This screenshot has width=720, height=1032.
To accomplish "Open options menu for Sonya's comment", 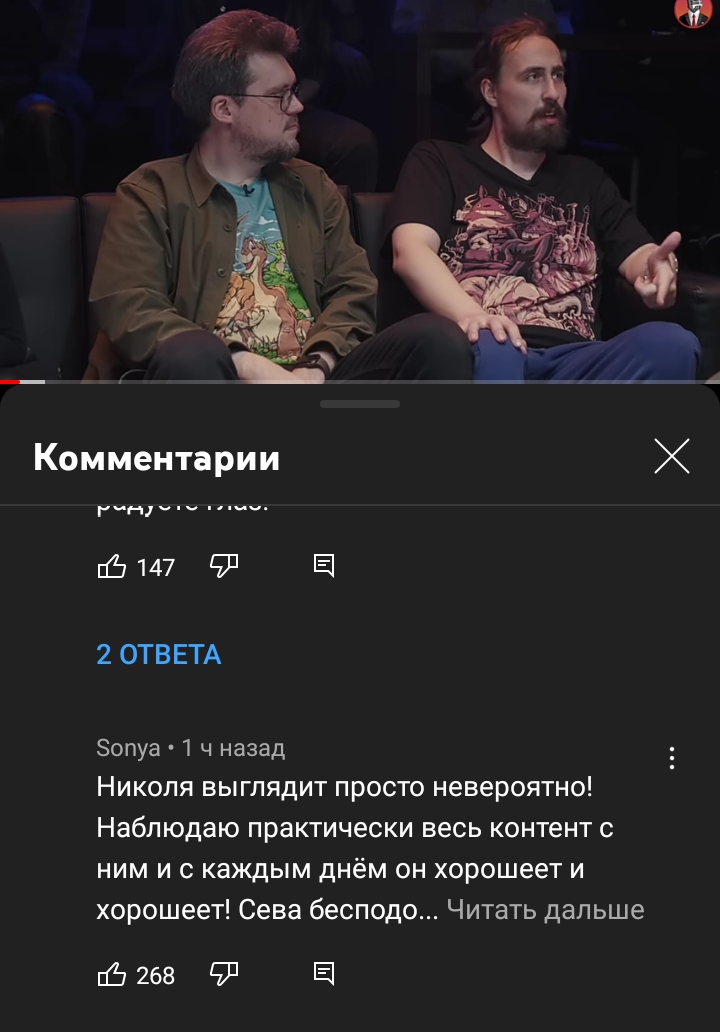I will 671,758.
